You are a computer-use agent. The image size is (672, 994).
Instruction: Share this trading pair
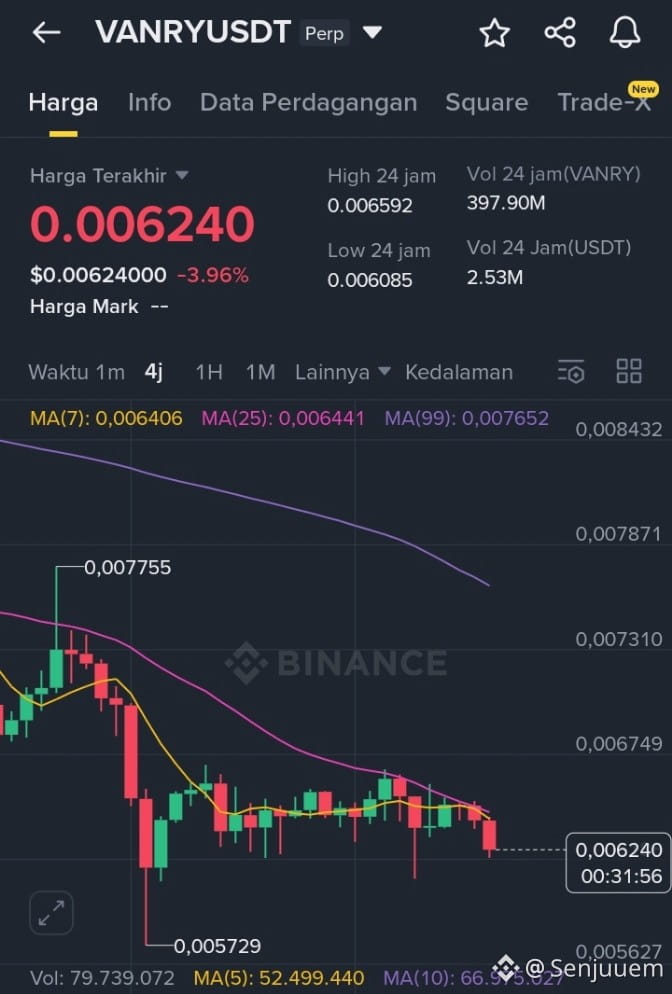pyautogui.click(x=560, y=33)
